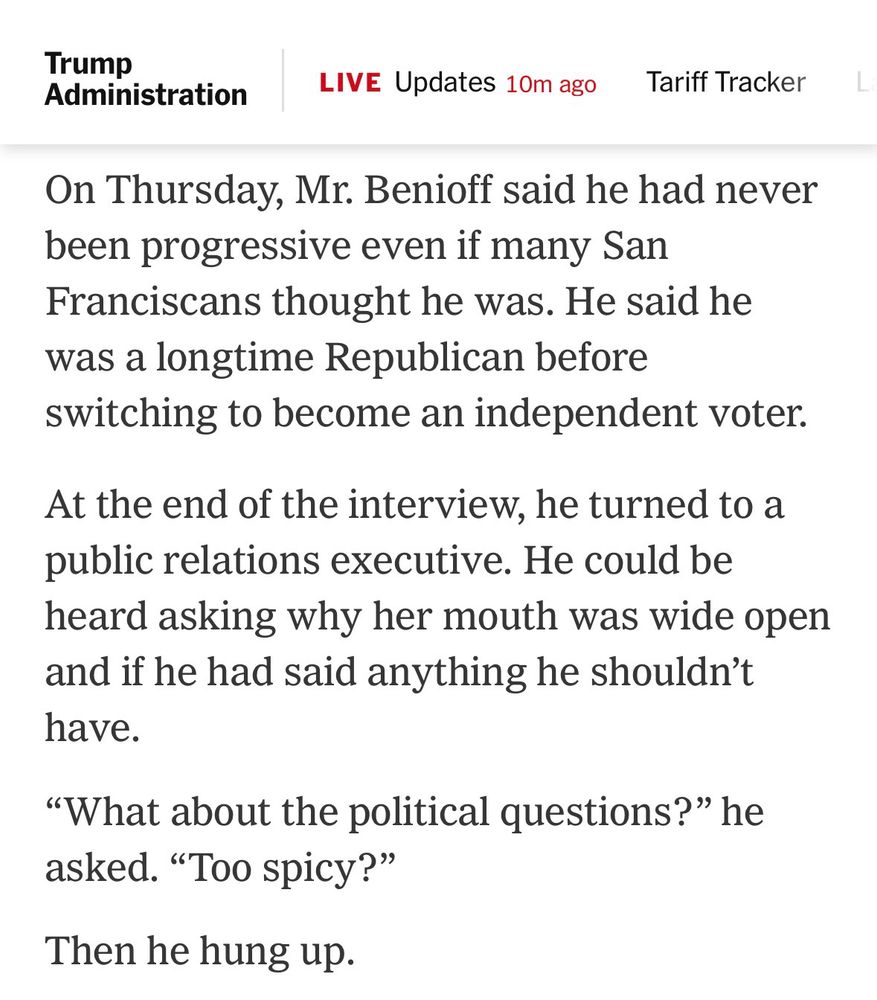This screenshot has height=1000, width=877.
Task: Select the Trump Administration section header
Action: 144,82
